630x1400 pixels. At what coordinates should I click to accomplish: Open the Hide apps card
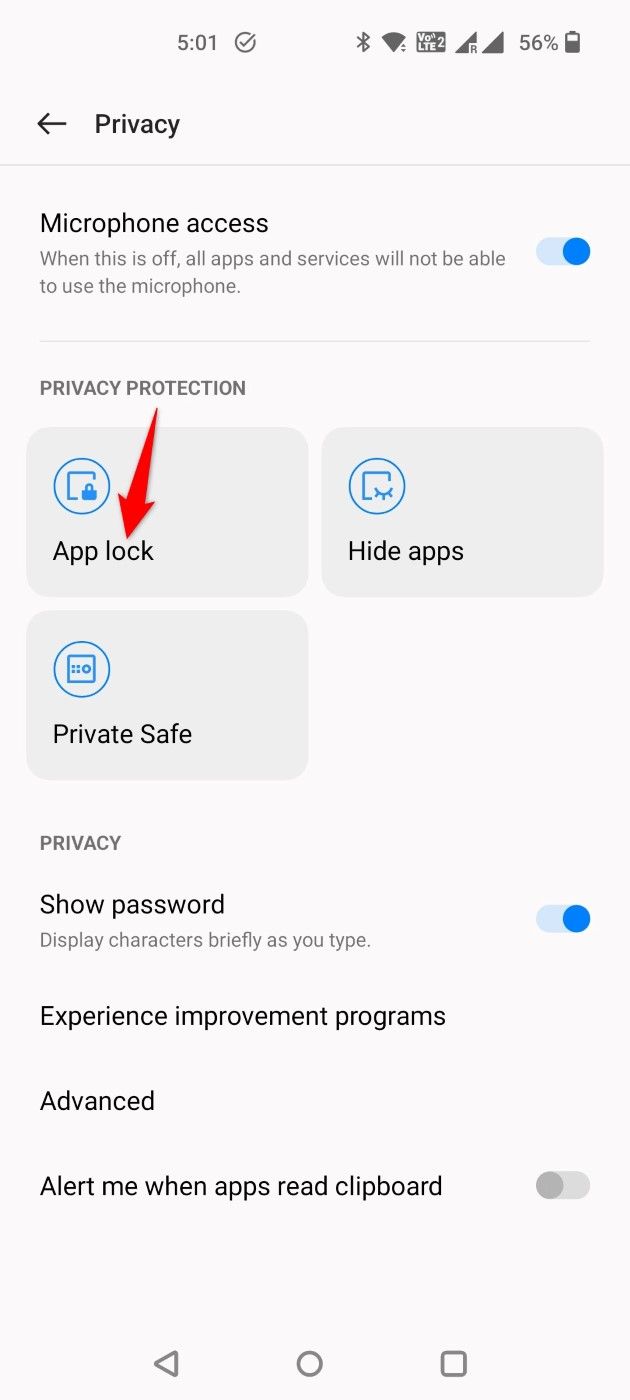[462, 512]
